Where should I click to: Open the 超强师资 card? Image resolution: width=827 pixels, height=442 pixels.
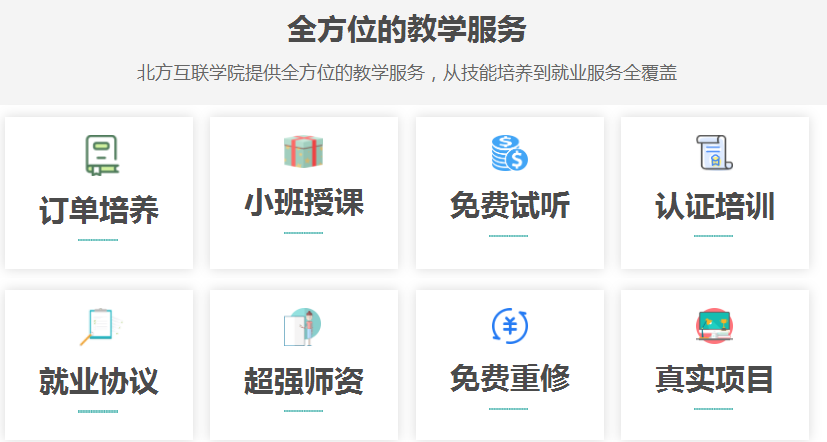pyautogui.click(x=304, y=366)
